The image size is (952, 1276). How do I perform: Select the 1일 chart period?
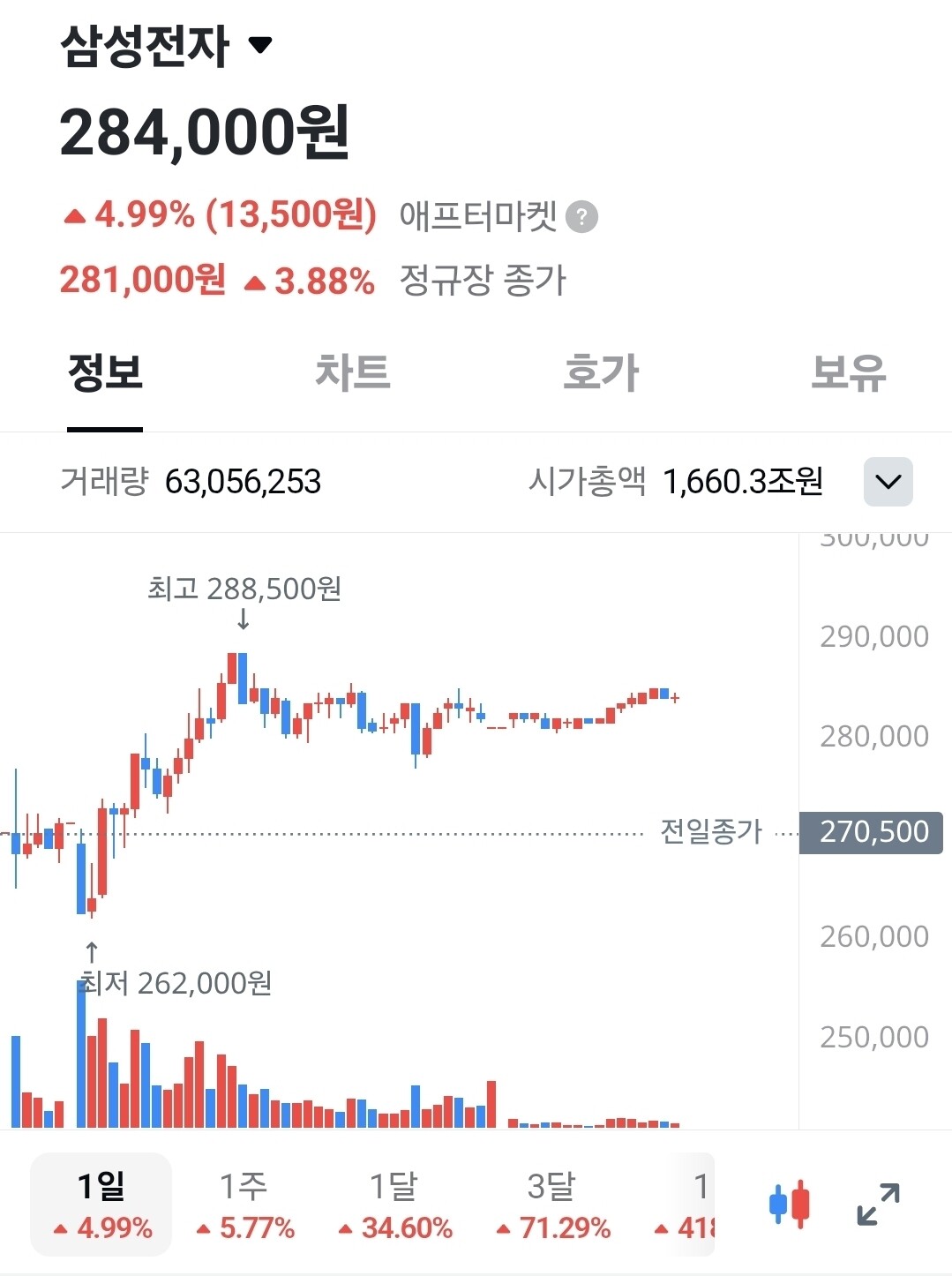tap(101, 1204)
